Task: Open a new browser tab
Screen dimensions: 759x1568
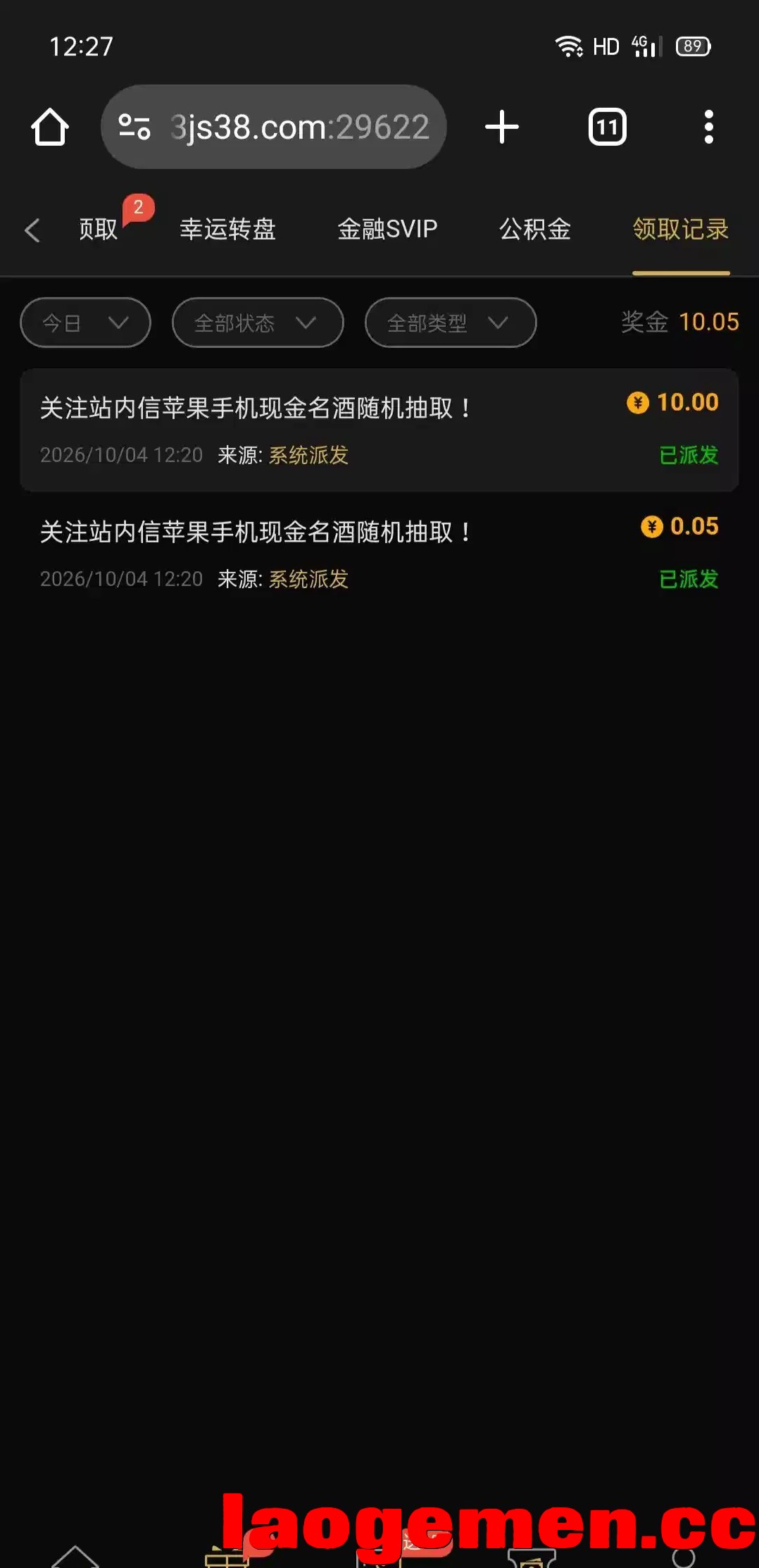Action: coord(502,127)
